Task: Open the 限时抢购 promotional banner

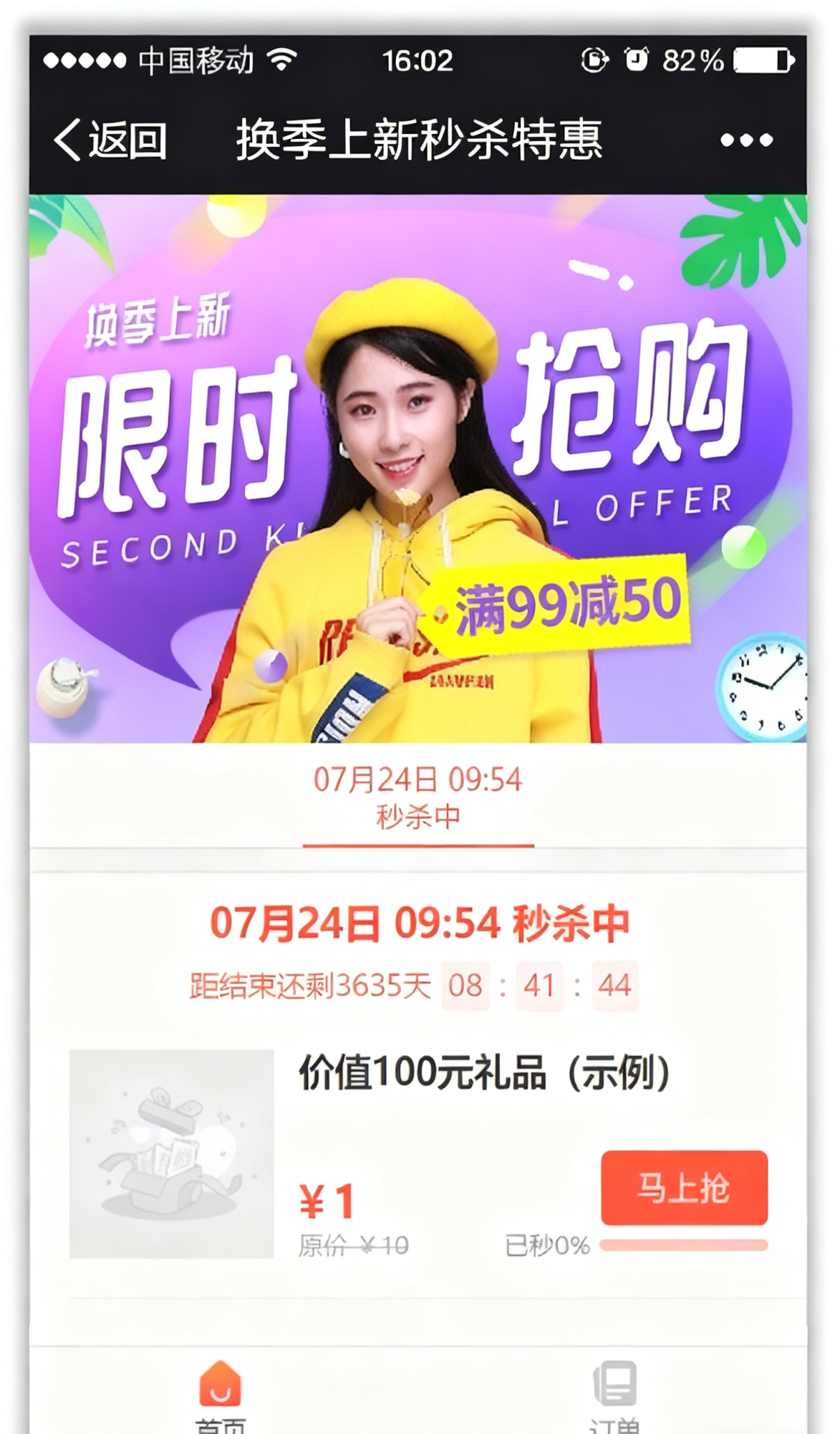Action: [x=417, y=468]
